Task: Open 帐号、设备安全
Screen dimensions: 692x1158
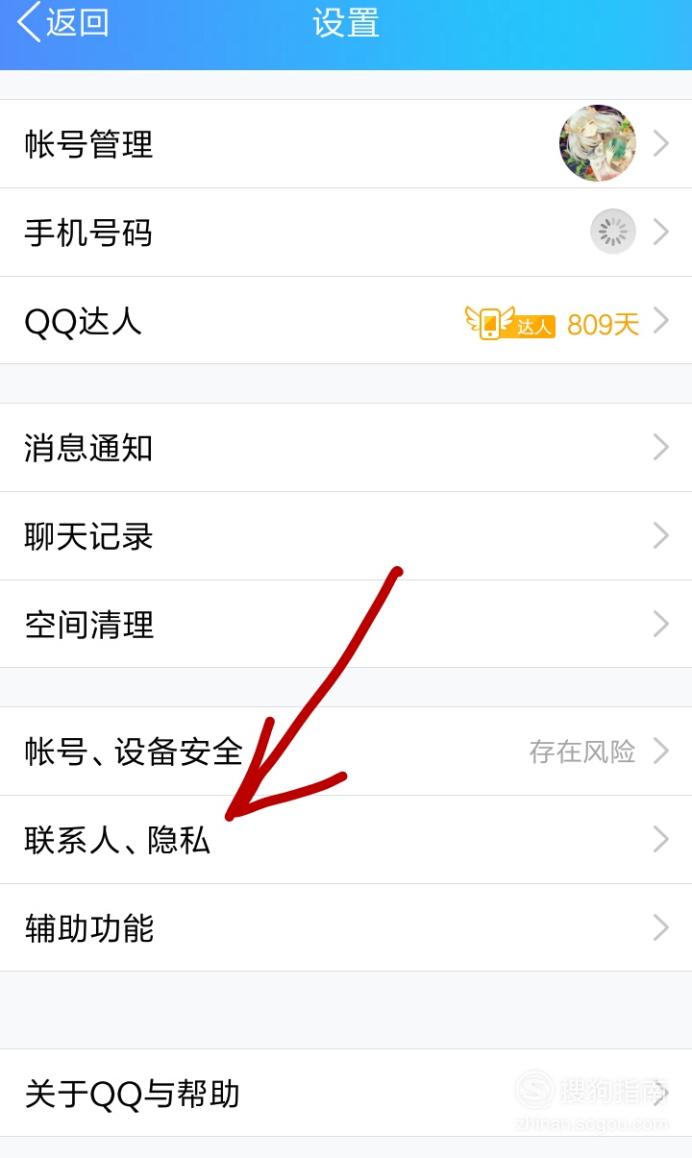Action: coord(346,751)
